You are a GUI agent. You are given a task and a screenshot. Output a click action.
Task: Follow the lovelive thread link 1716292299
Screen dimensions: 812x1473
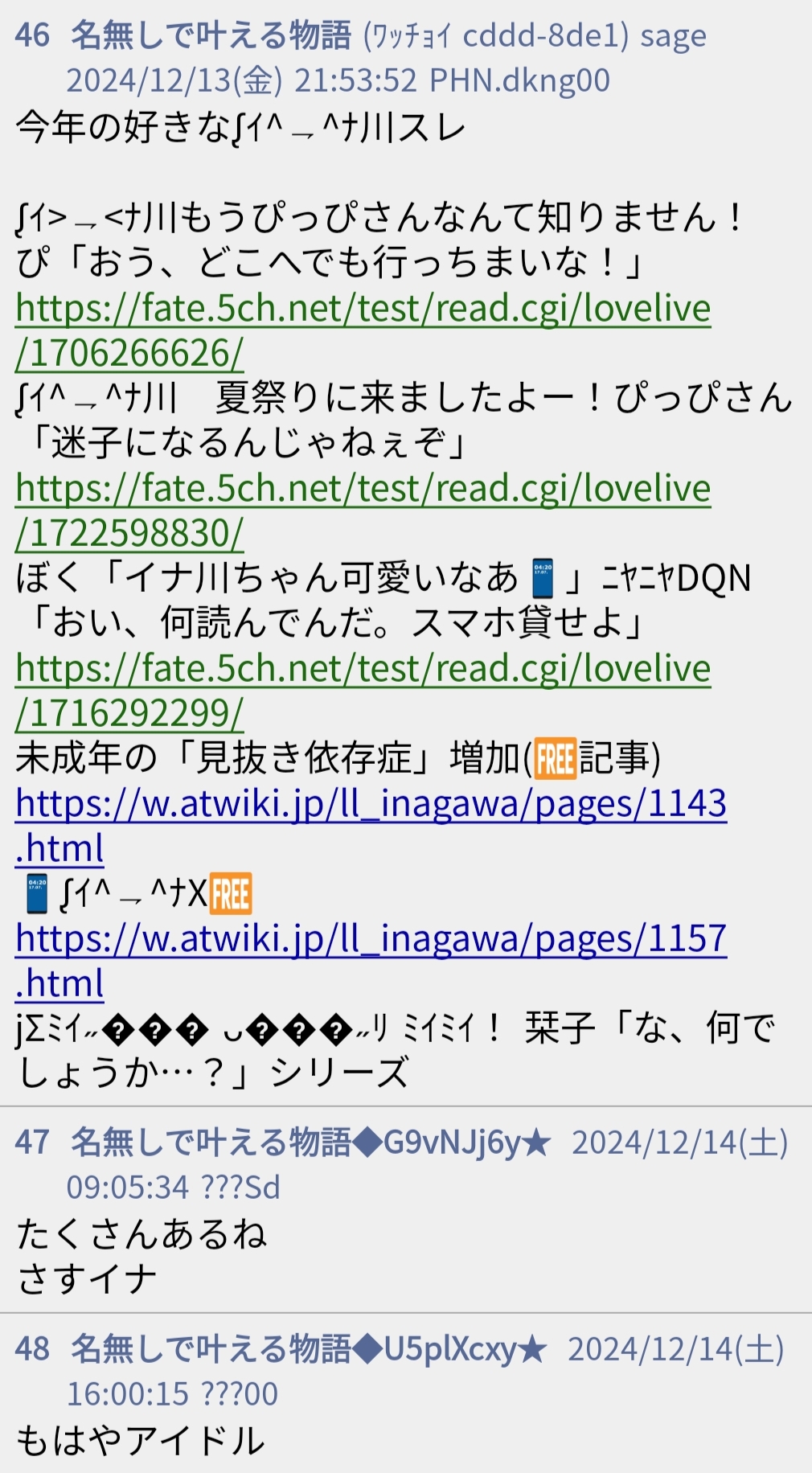[363, 691]
